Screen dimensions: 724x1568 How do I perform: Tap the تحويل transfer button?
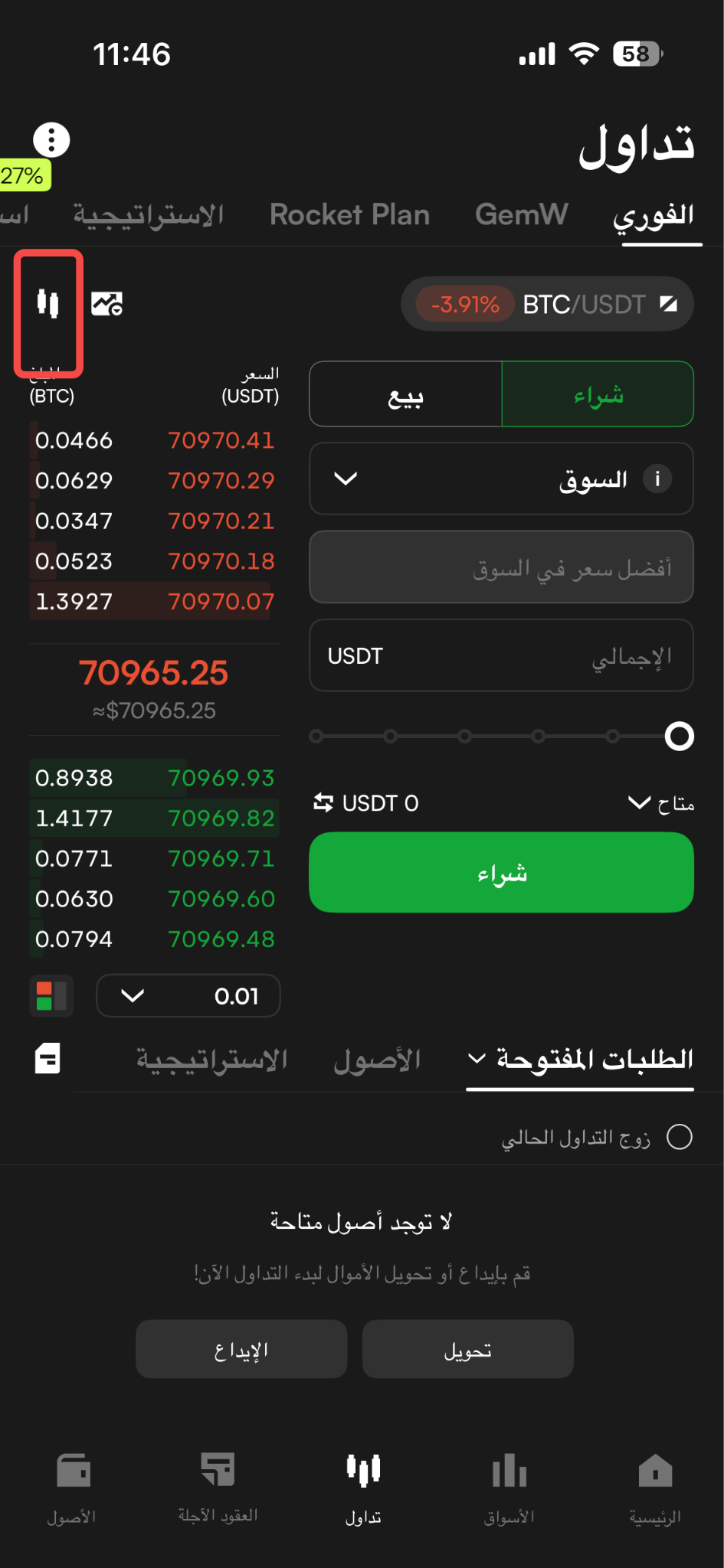coord(467,1349)
